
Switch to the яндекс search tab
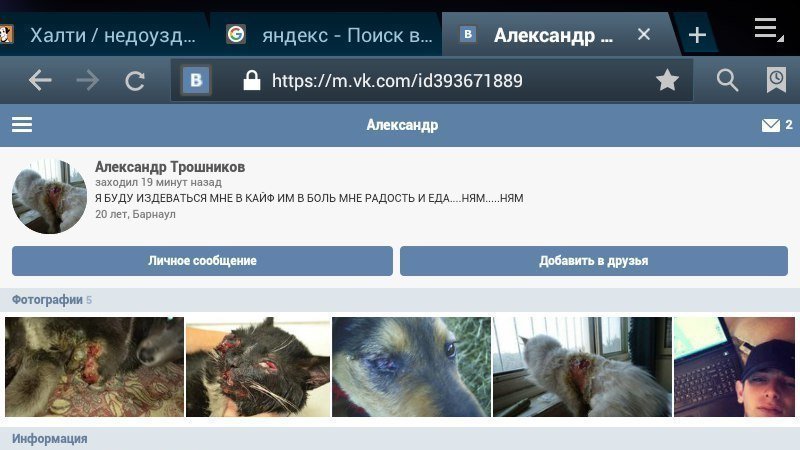coord(330,35)
